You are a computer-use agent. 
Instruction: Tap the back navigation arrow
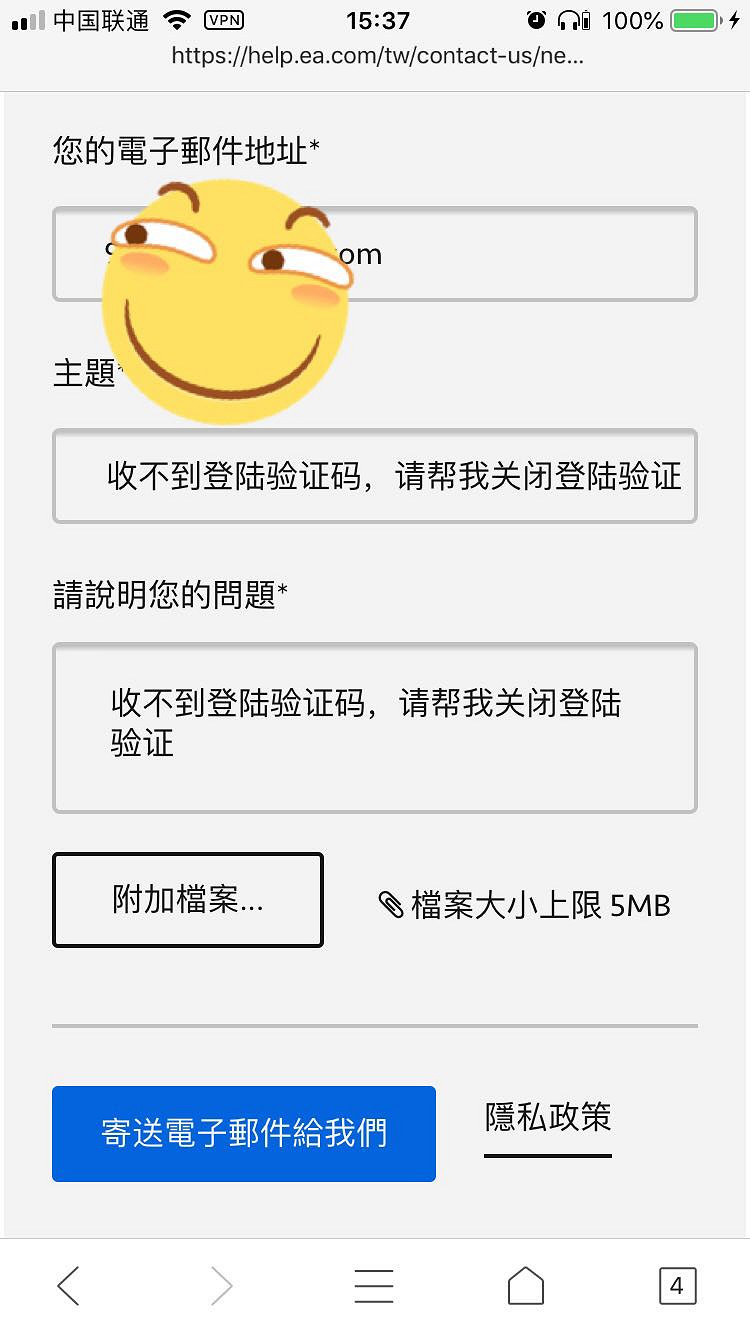[67, 1286]
